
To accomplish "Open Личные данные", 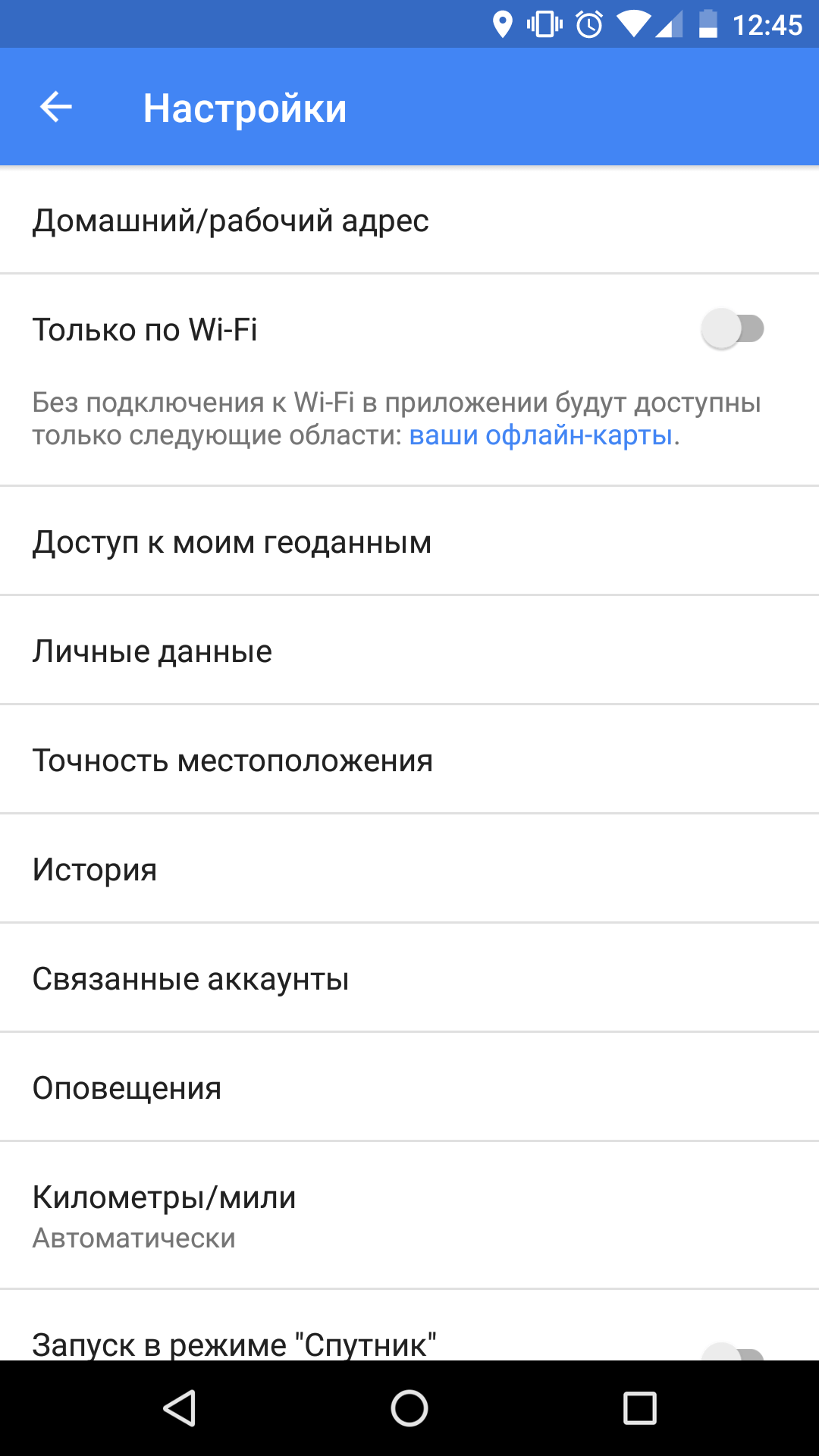I will coord(409,651).
